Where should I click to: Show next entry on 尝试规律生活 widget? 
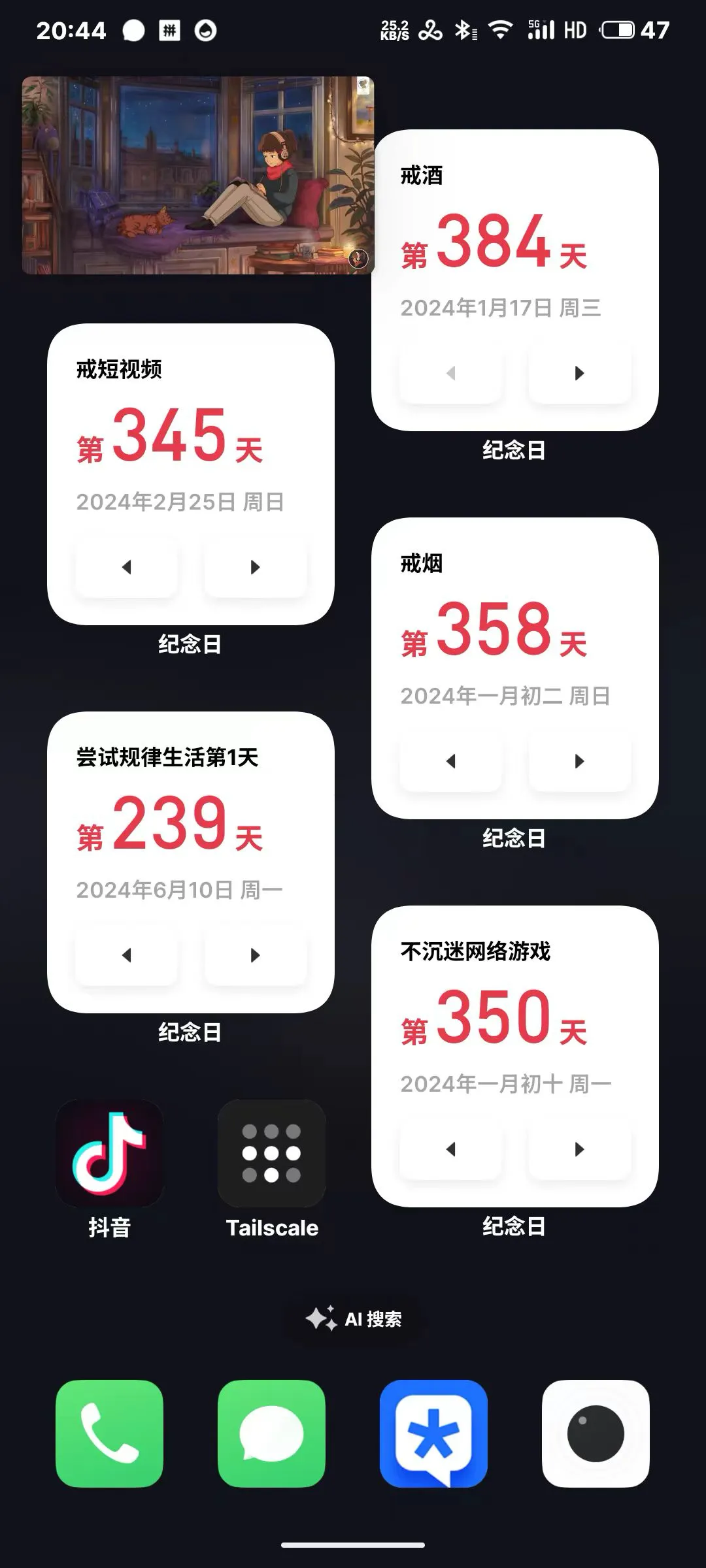(x=255, y=955)
